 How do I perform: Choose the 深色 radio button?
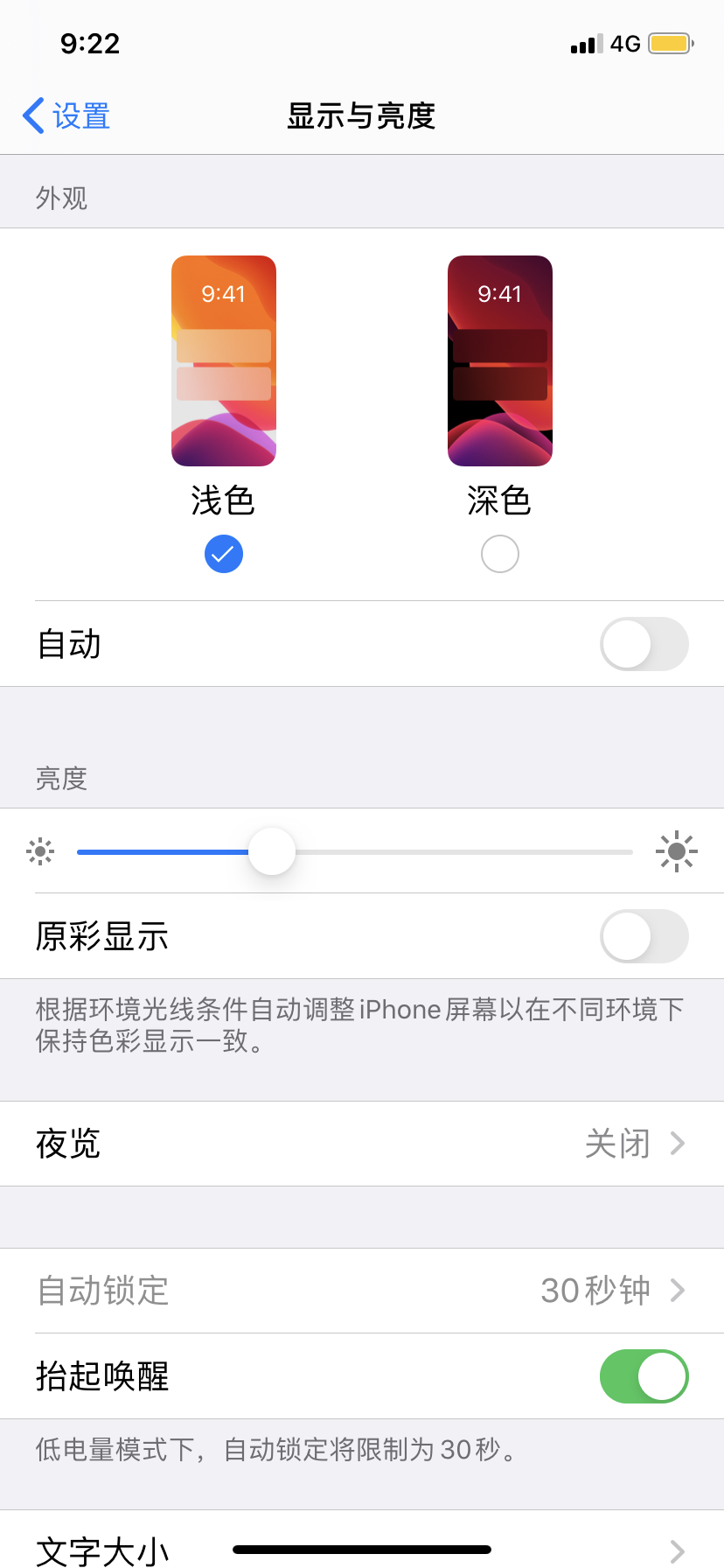tap(500, 554)
